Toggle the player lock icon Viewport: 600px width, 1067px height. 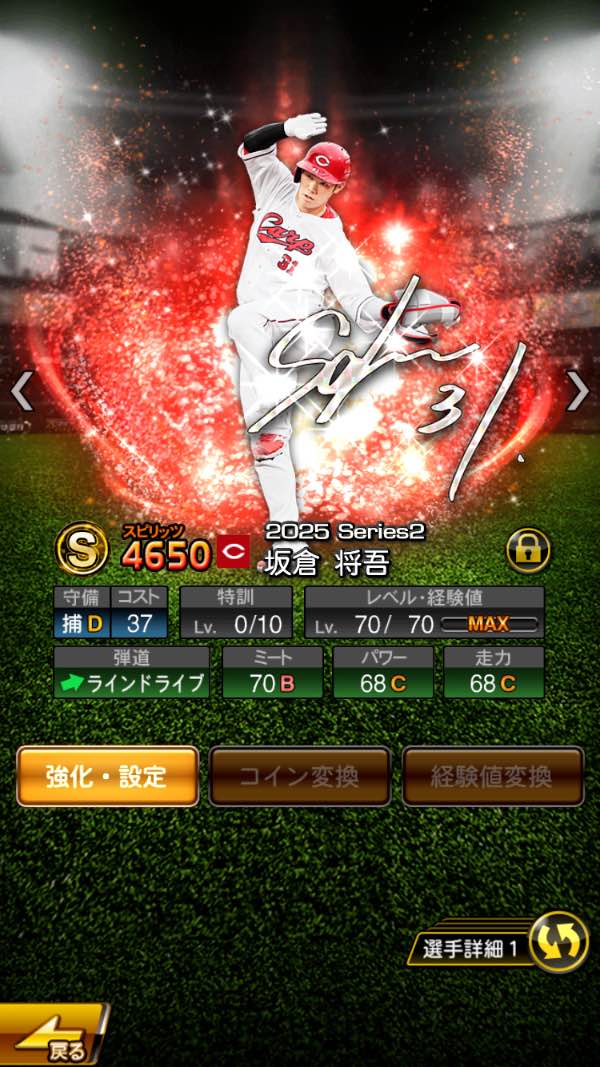coord(528,550)
